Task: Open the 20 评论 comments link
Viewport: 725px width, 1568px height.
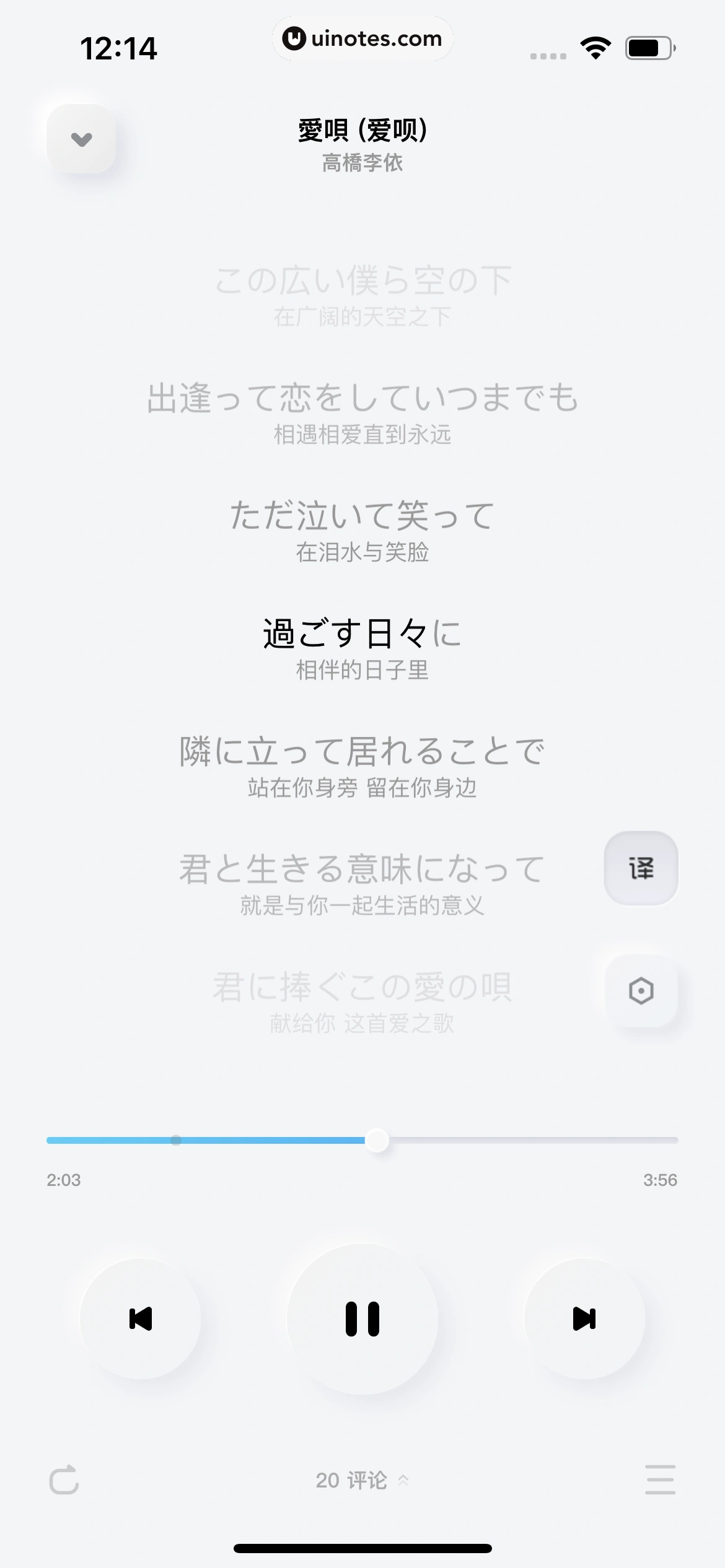Action: (352, 1481)
